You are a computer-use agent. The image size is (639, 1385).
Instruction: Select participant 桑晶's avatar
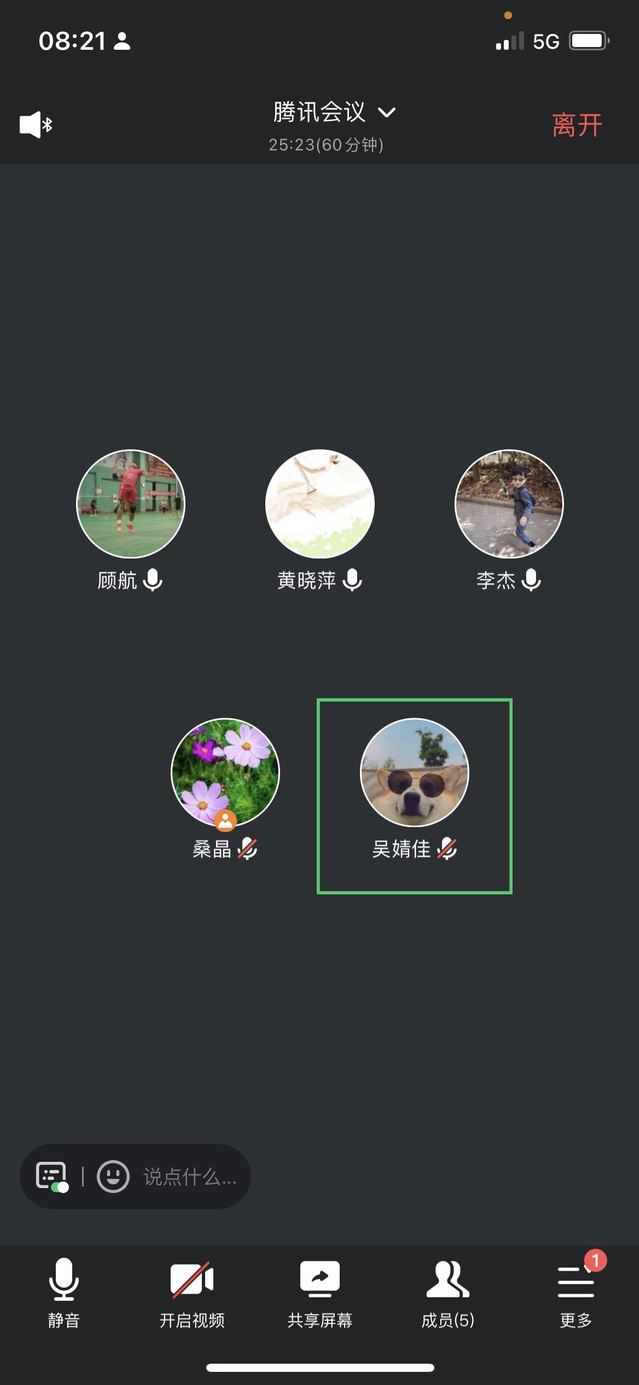tap(225, 772)
